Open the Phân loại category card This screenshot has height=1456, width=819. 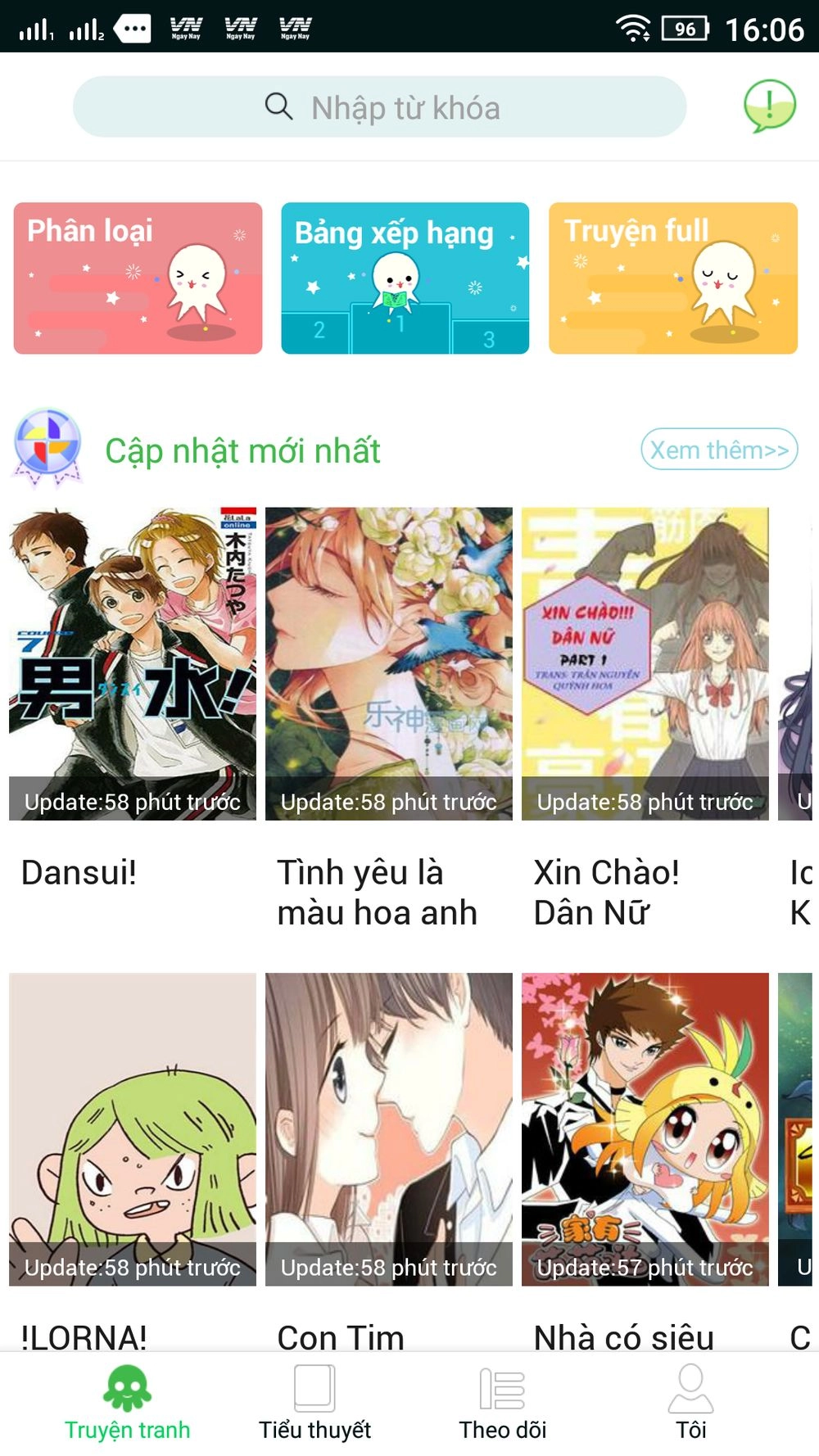pyautogui.click(x=137, y=278)
